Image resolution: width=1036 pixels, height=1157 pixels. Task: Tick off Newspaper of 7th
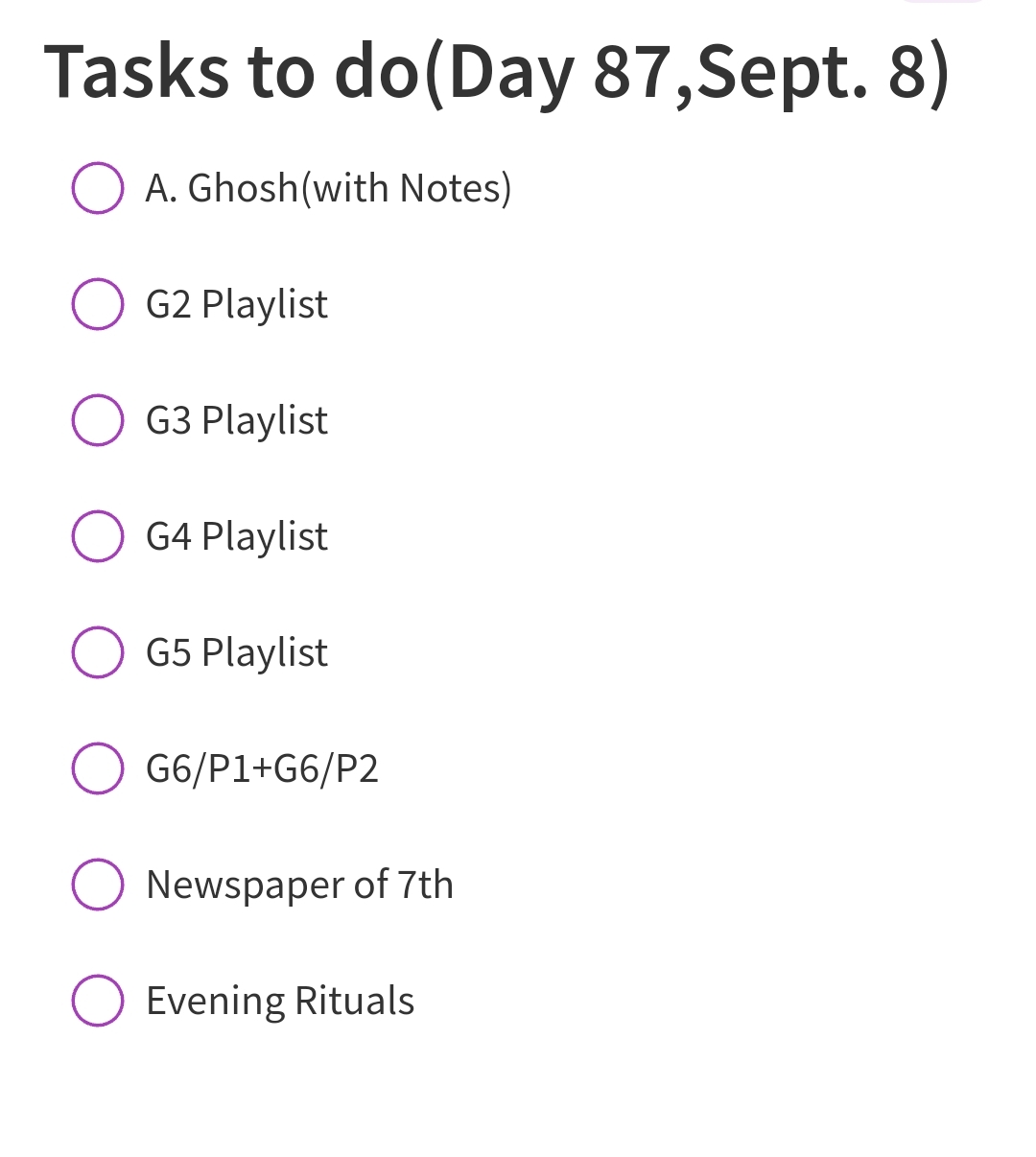click(x=98, y=885)
